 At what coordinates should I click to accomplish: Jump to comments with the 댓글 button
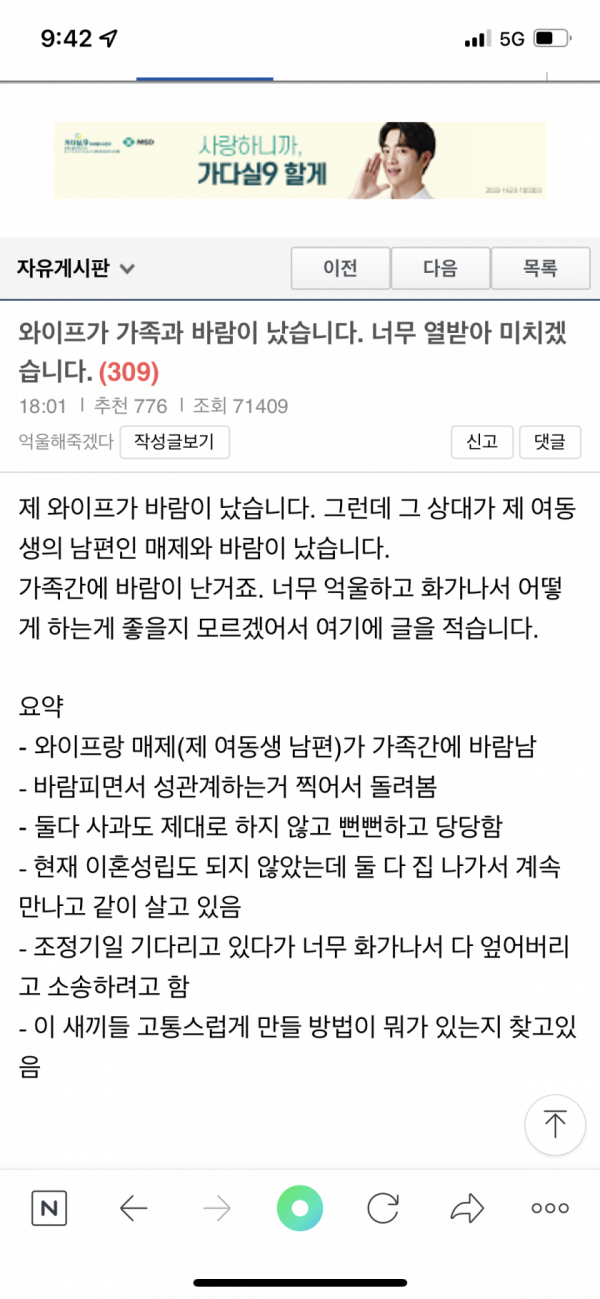tap(550, 441)
